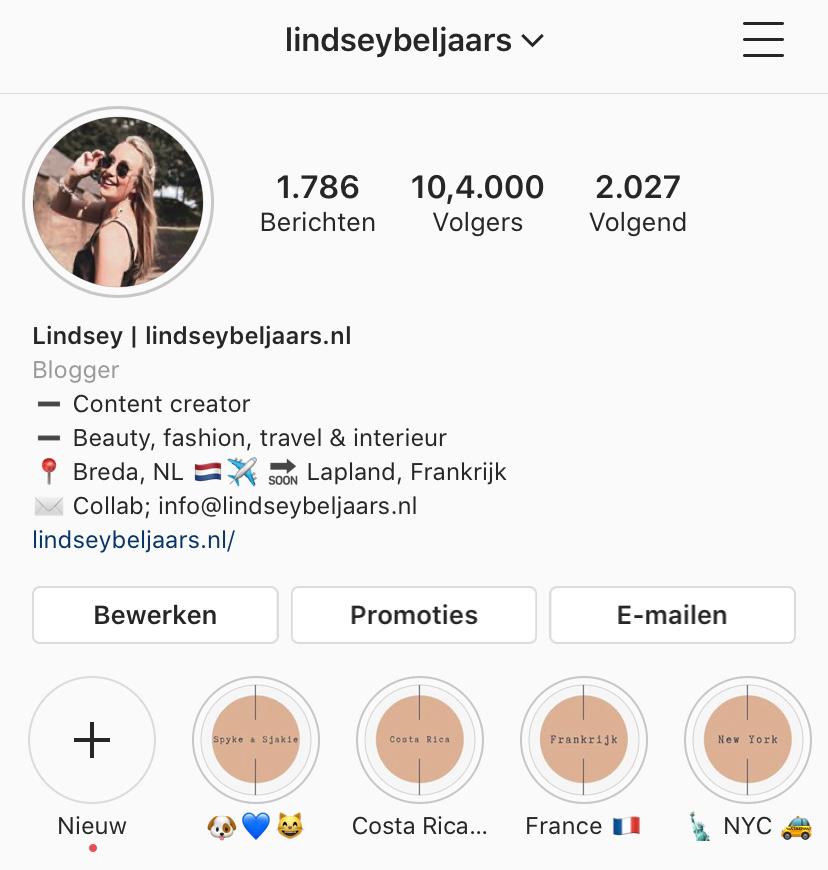View the 1.786 Berichten posts
This screenshot has width=828, height=870.
pos(318,203)
